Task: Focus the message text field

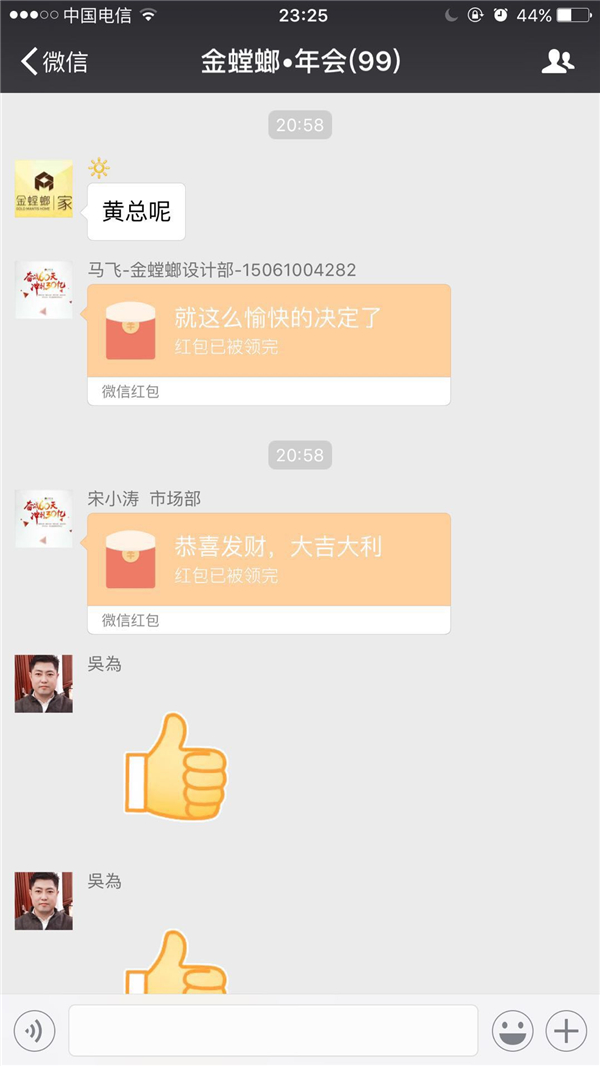Action: [x=272, y=1030]
